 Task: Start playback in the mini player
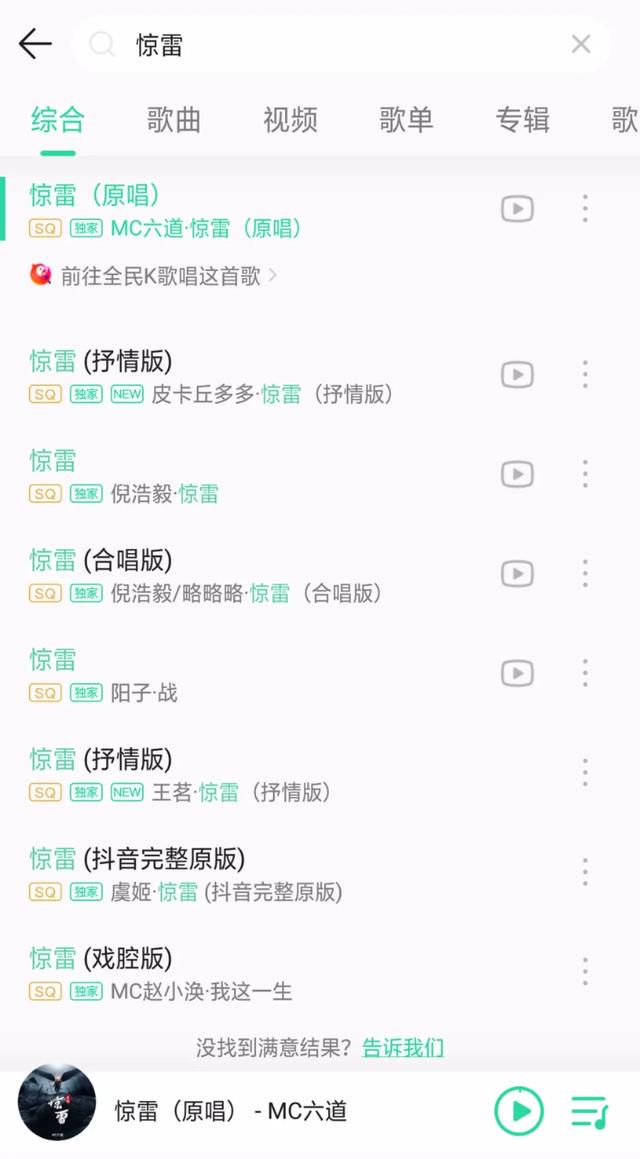pos(519,1110)
